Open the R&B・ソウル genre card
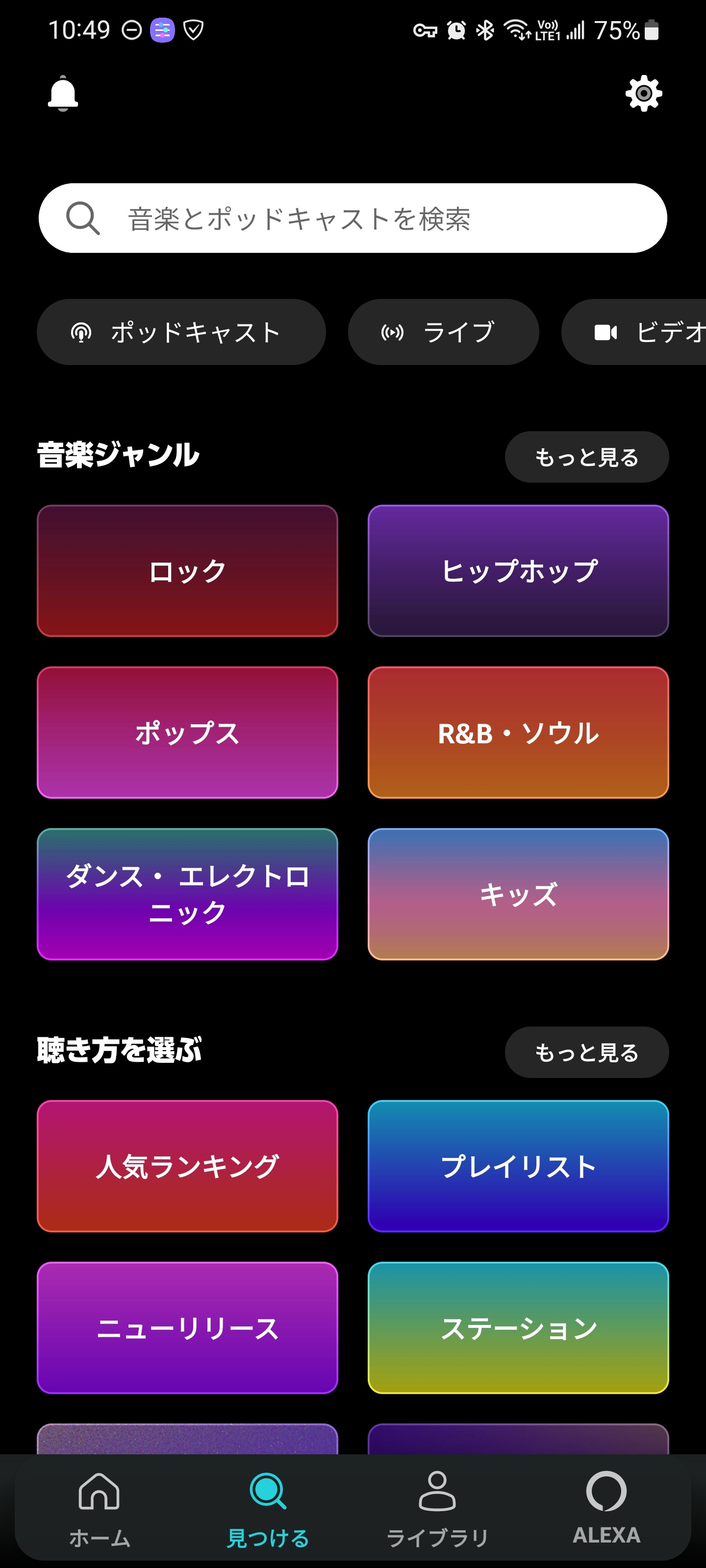706x1568 pixels. 518,732
